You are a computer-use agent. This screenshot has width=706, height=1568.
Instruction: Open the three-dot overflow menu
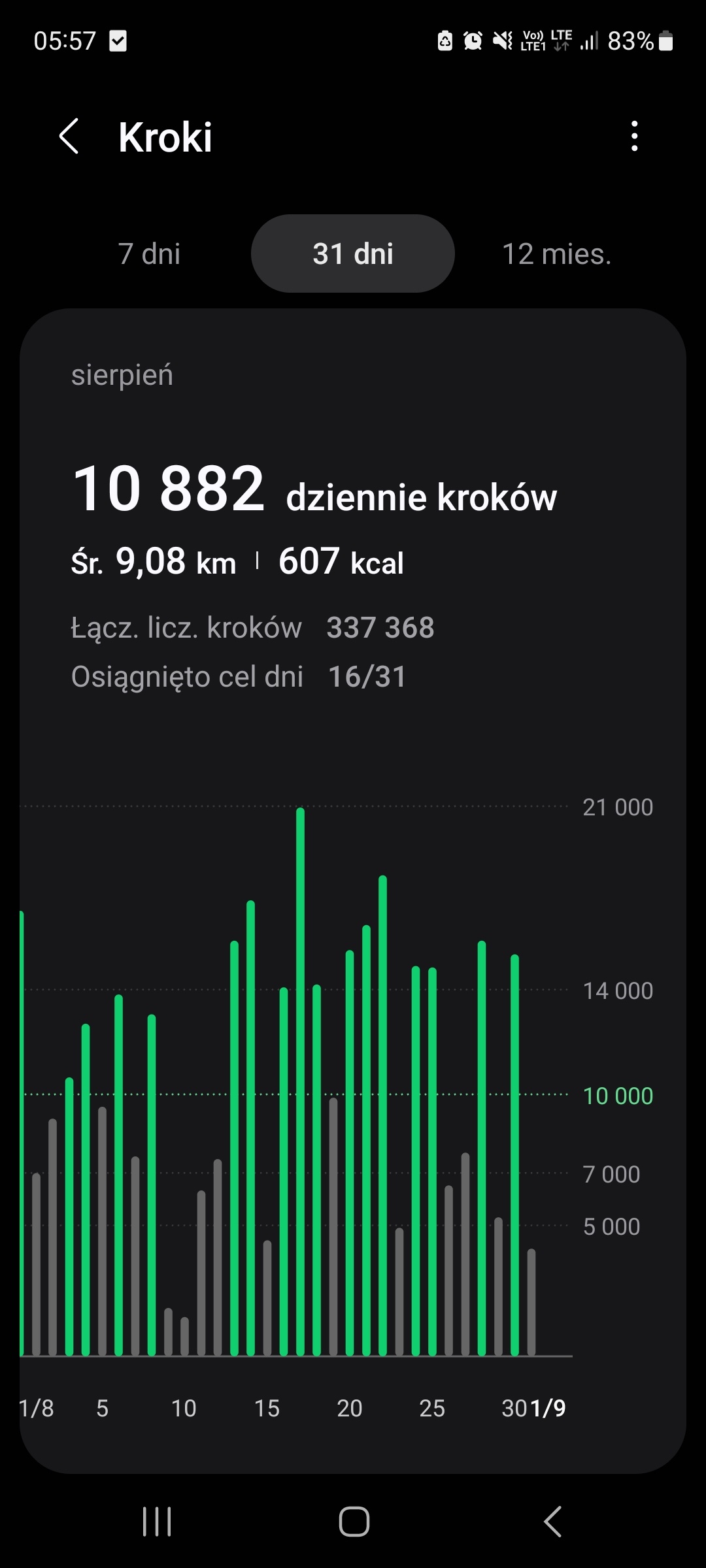[634, 137]
